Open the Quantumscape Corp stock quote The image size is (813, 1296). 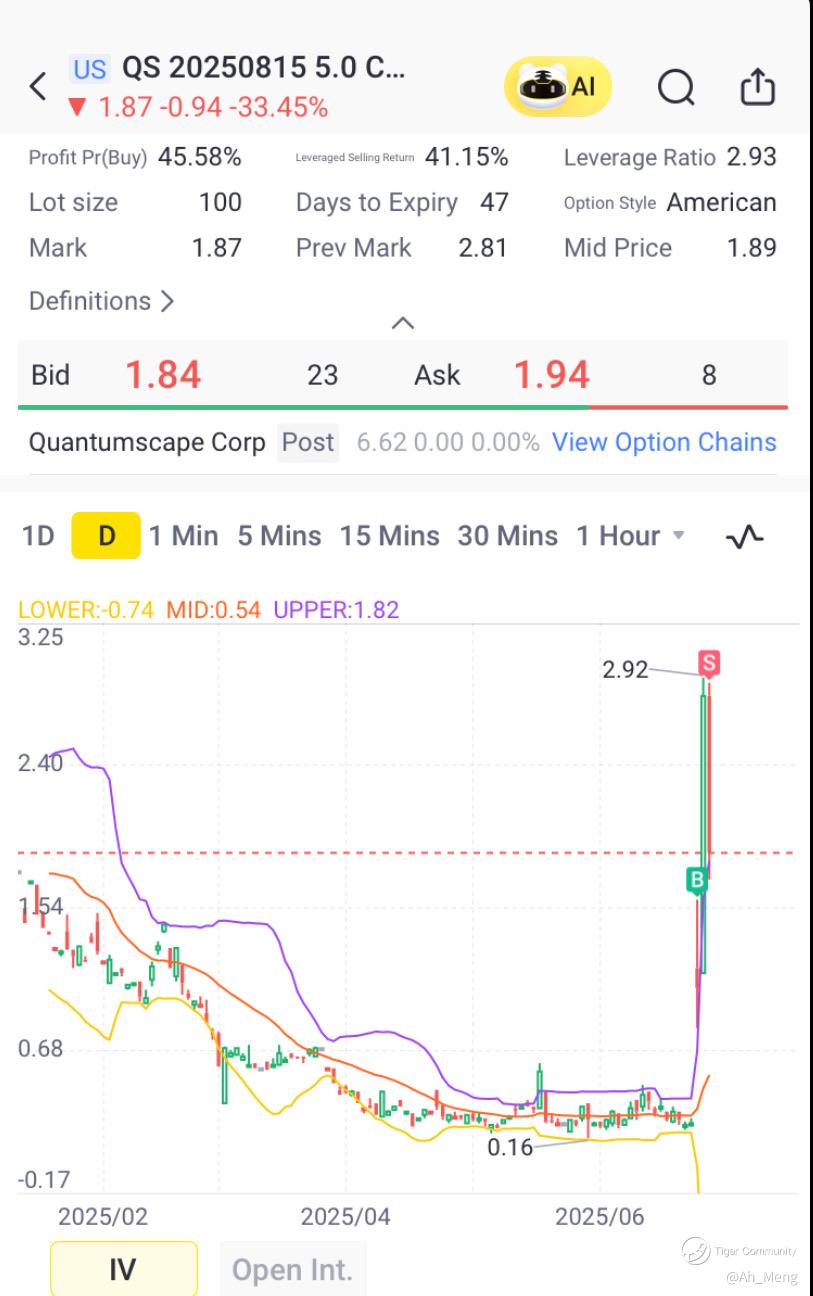click(147, 442)
